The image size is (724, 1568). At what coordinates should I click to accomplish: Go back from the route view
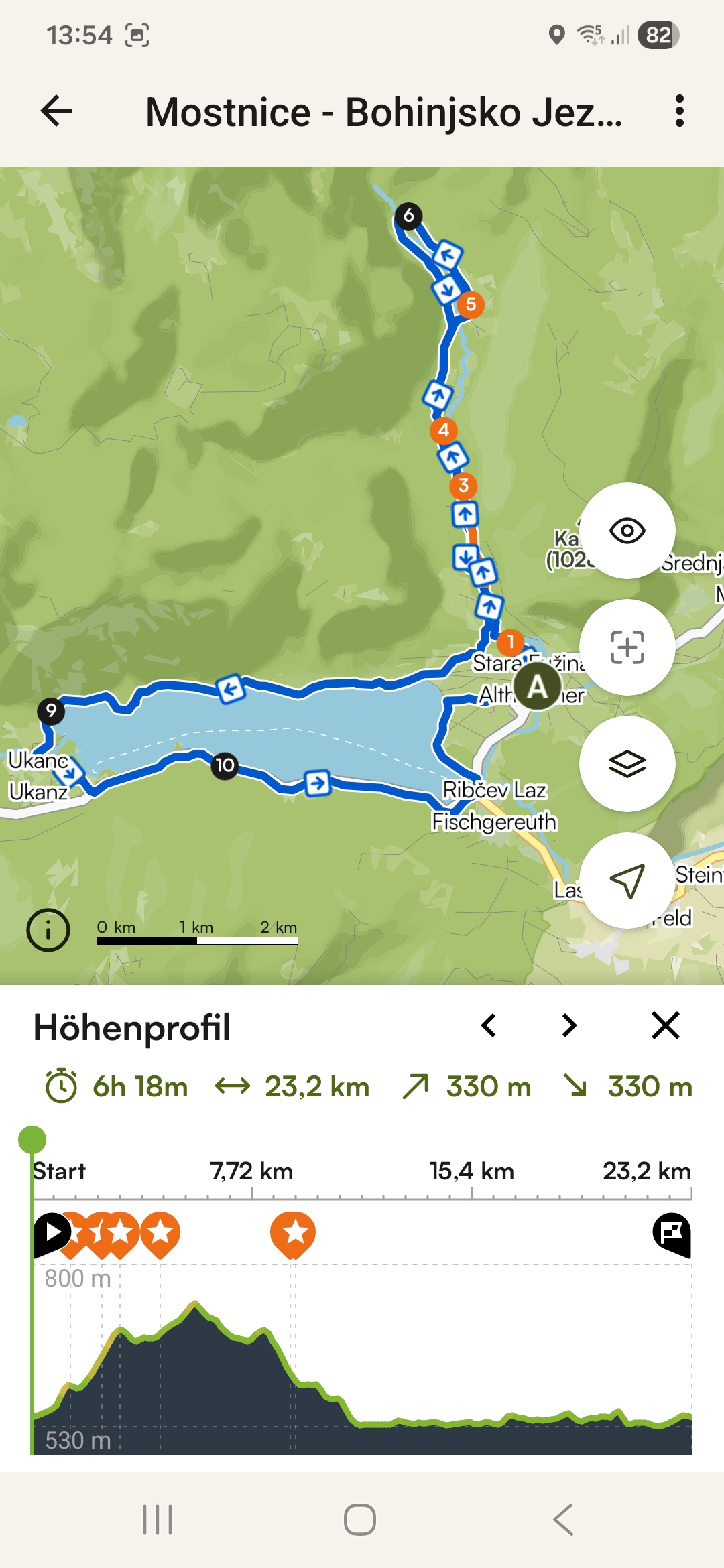[x=56, y=111]
